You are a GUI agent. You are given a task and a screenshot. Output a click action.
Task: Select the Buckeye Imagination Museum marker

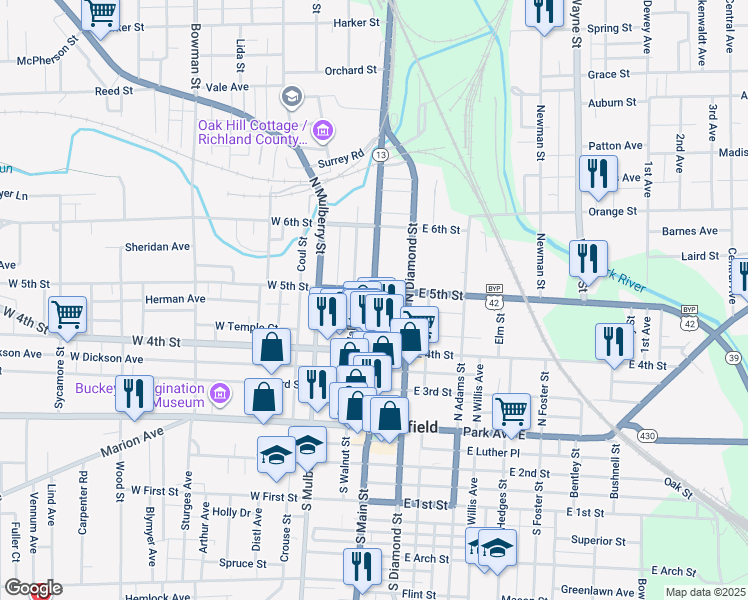coord(222,398)
